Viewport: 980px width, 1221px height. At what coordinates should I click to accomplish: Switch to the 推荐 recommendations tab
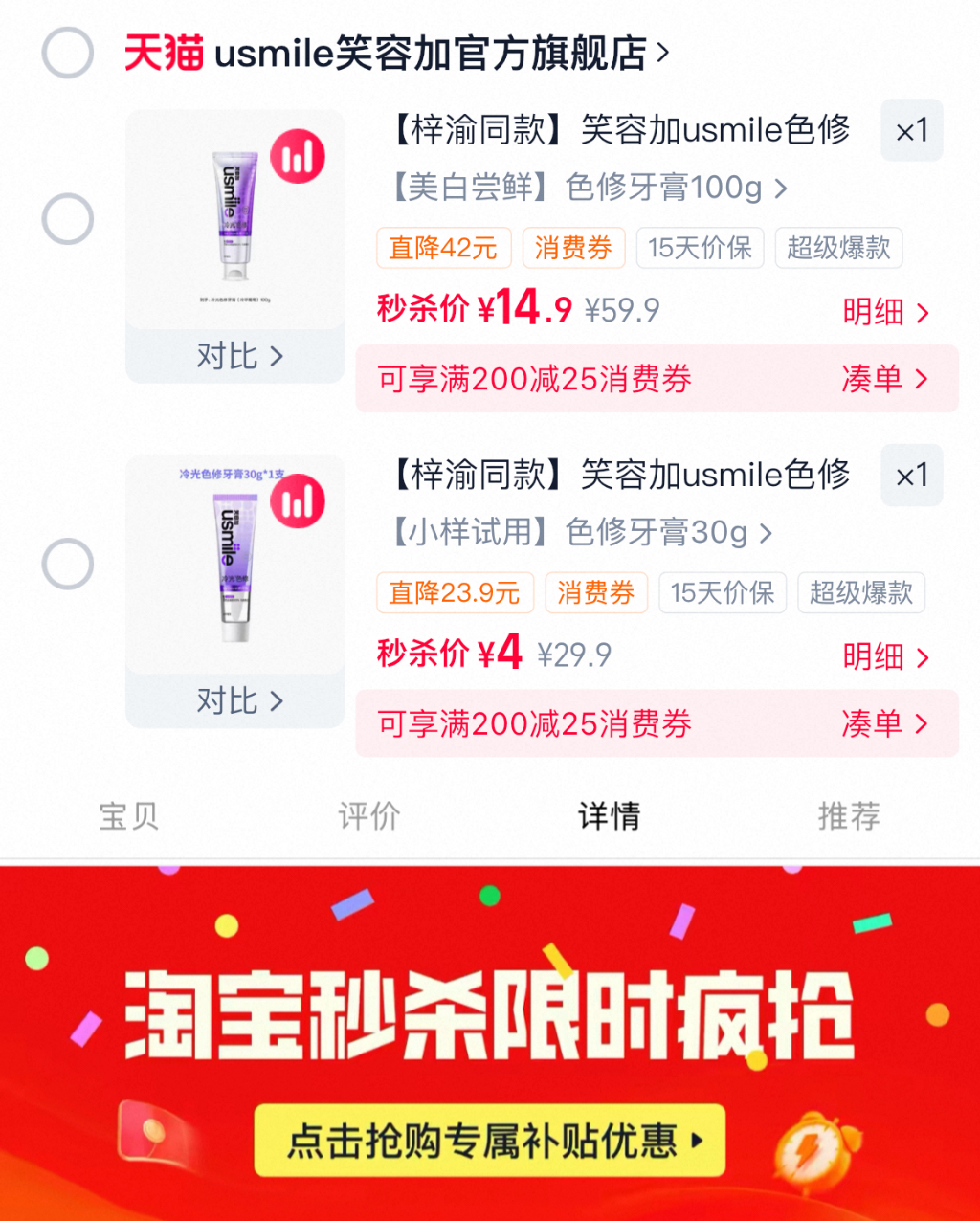tap(851, 816)
